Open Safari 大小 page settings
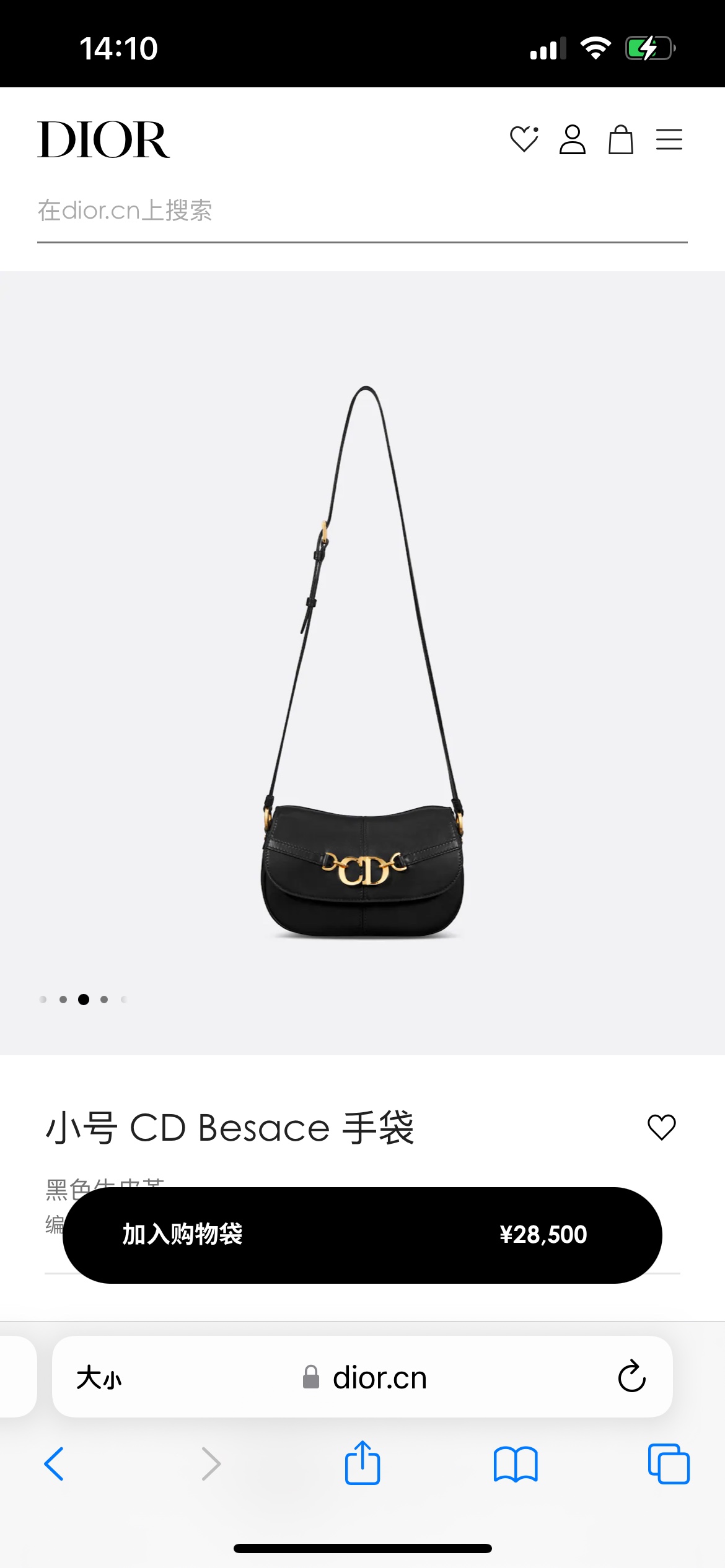The image size is (725, 1568). (x=99, y=1378)
